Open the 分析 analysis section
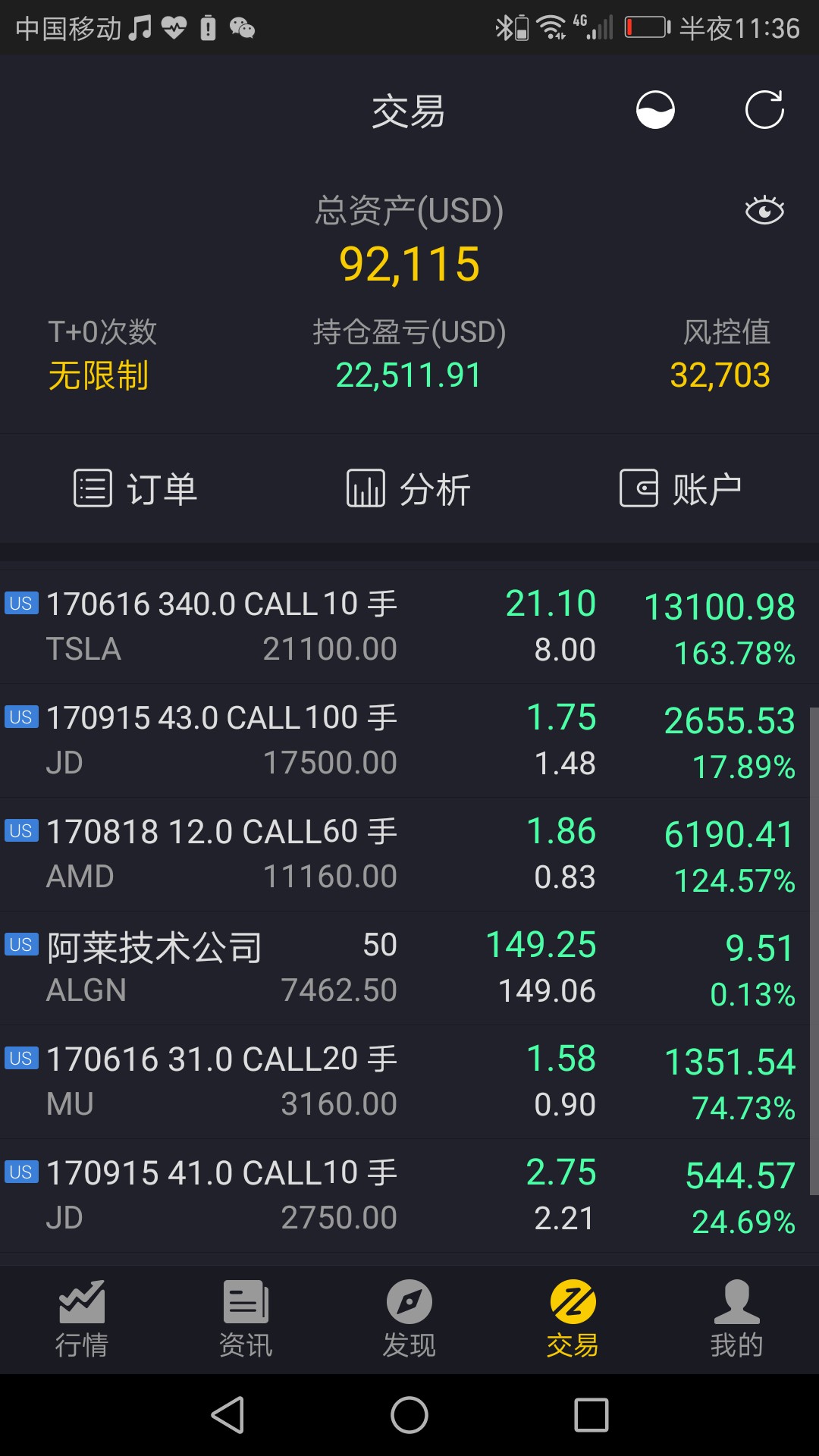The image size is (819, 1456). pos(409,488)
